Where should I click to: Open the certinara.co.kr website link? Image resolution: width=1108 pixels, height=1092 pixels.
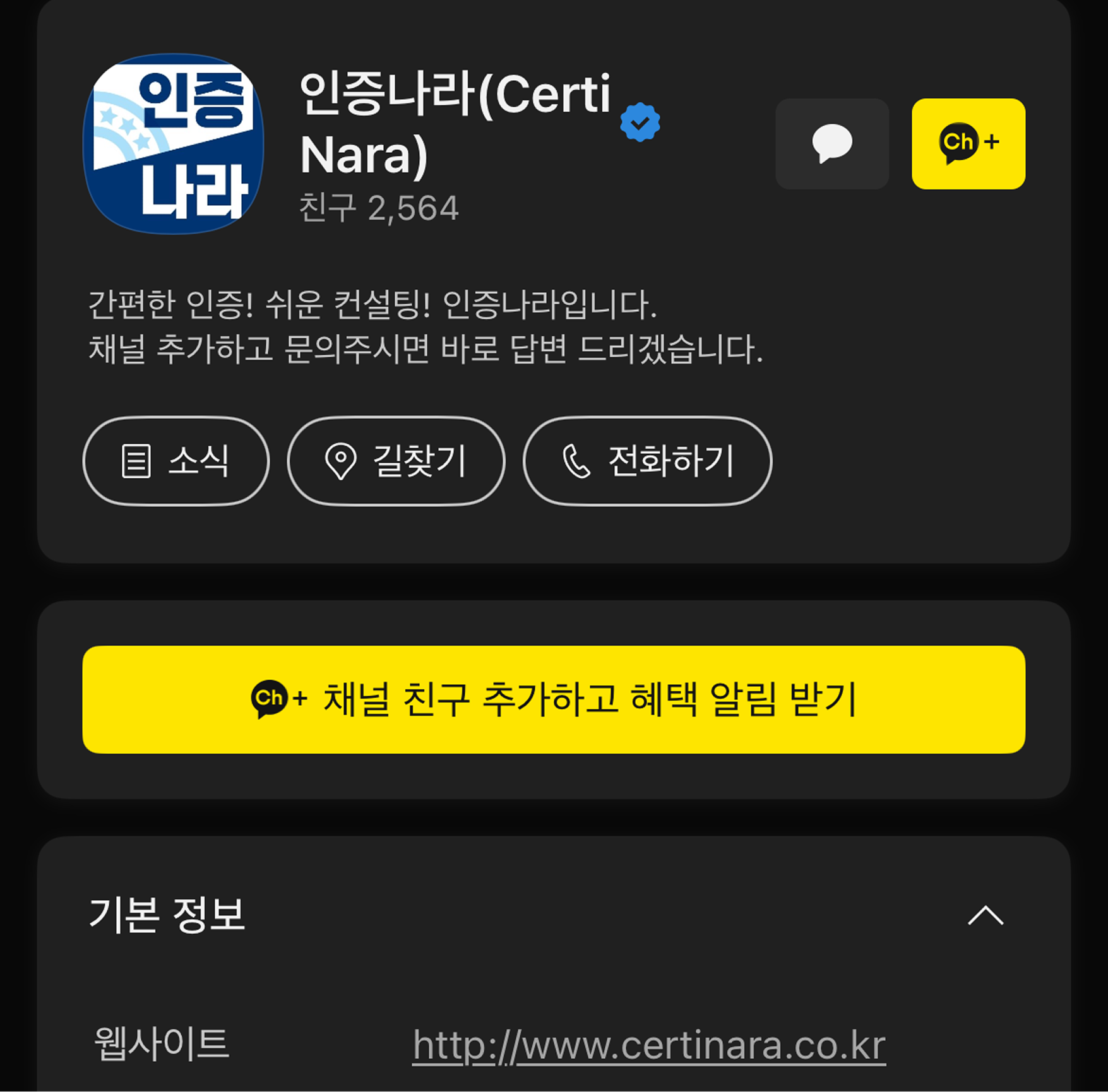pos(649,1045)
